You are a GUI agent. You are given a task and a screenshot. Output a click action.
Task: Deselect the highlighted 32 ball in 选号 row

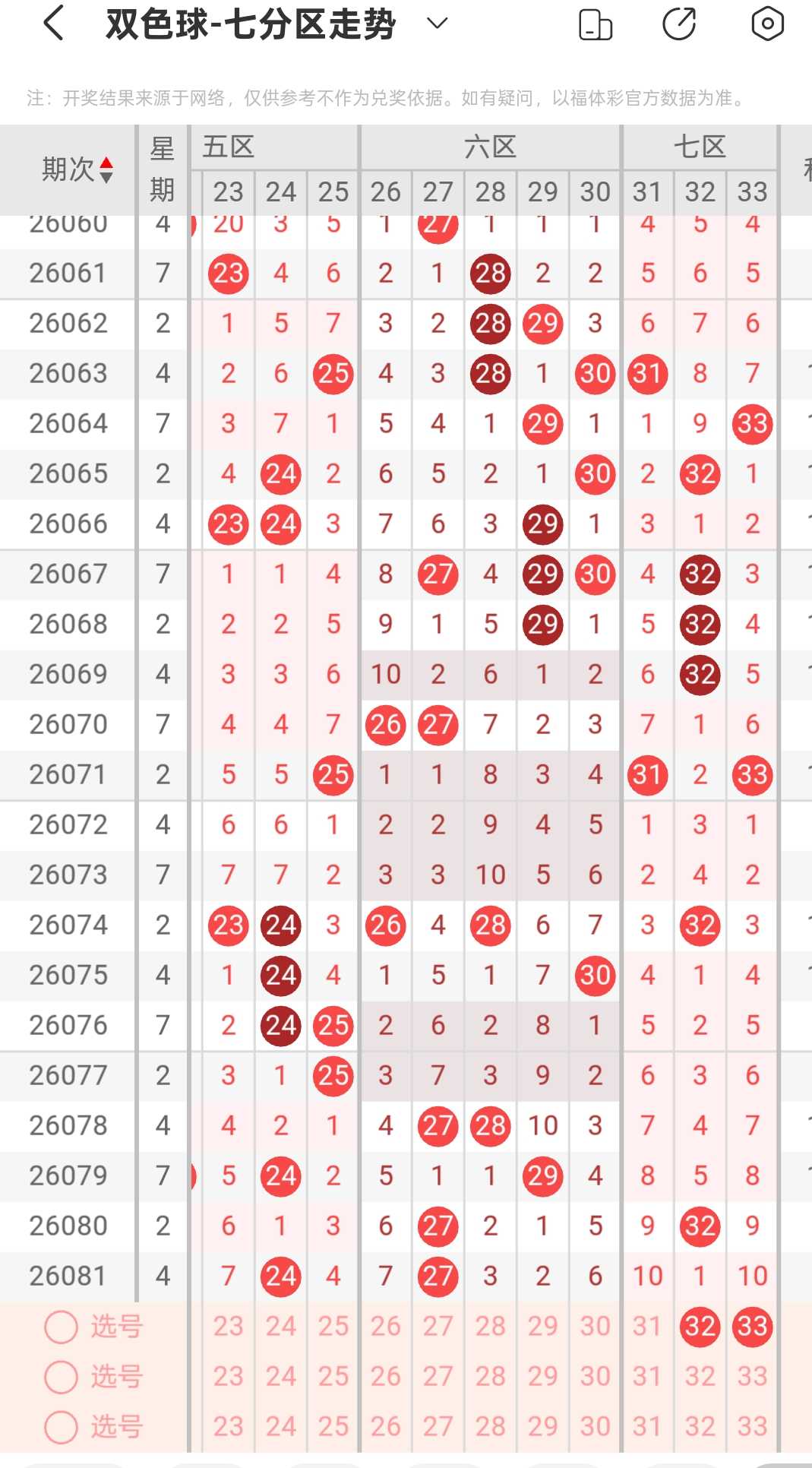point(700,1327)
